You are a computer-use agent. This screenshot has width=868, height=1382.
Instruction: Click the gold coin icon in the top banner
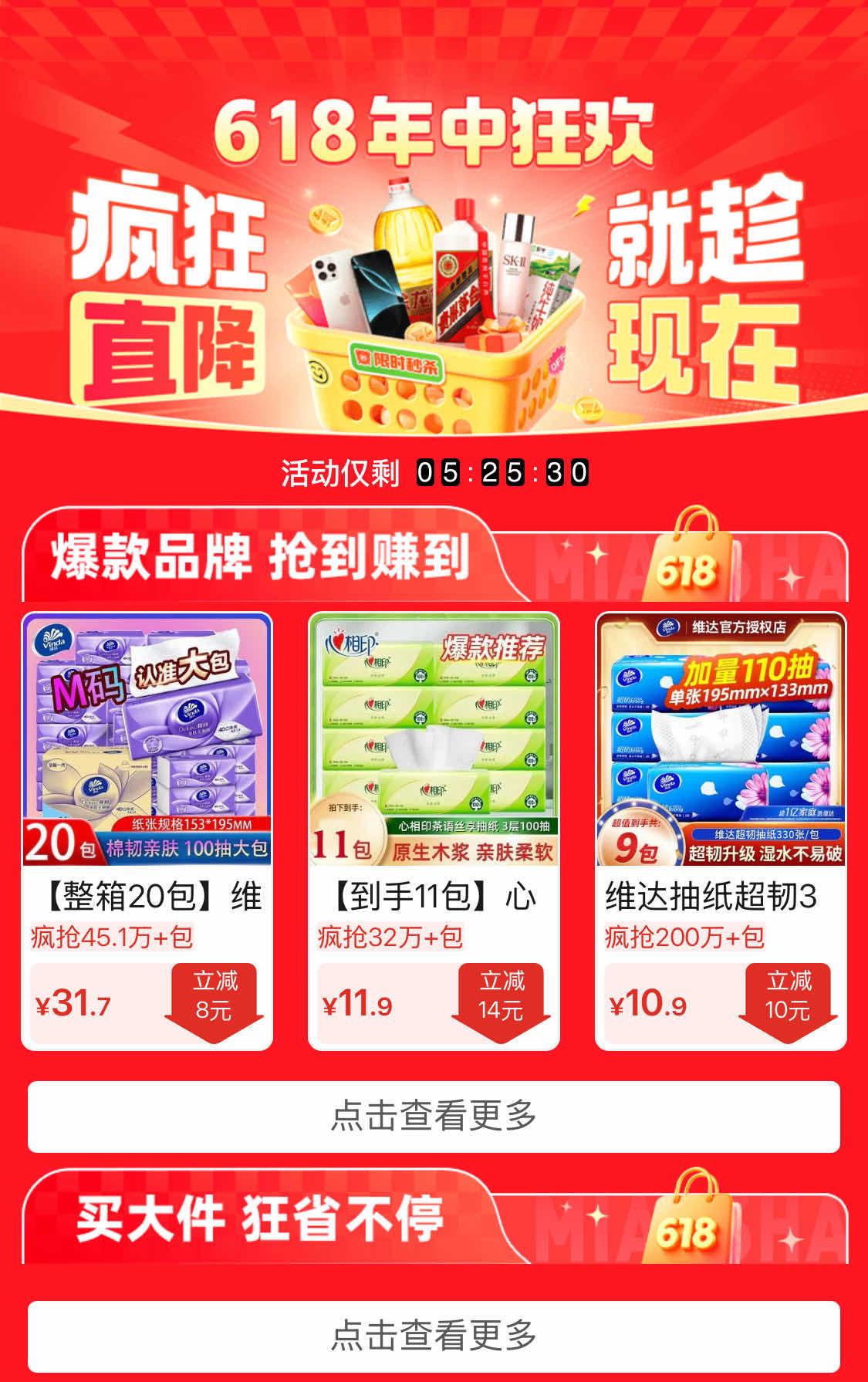[325, 219]
